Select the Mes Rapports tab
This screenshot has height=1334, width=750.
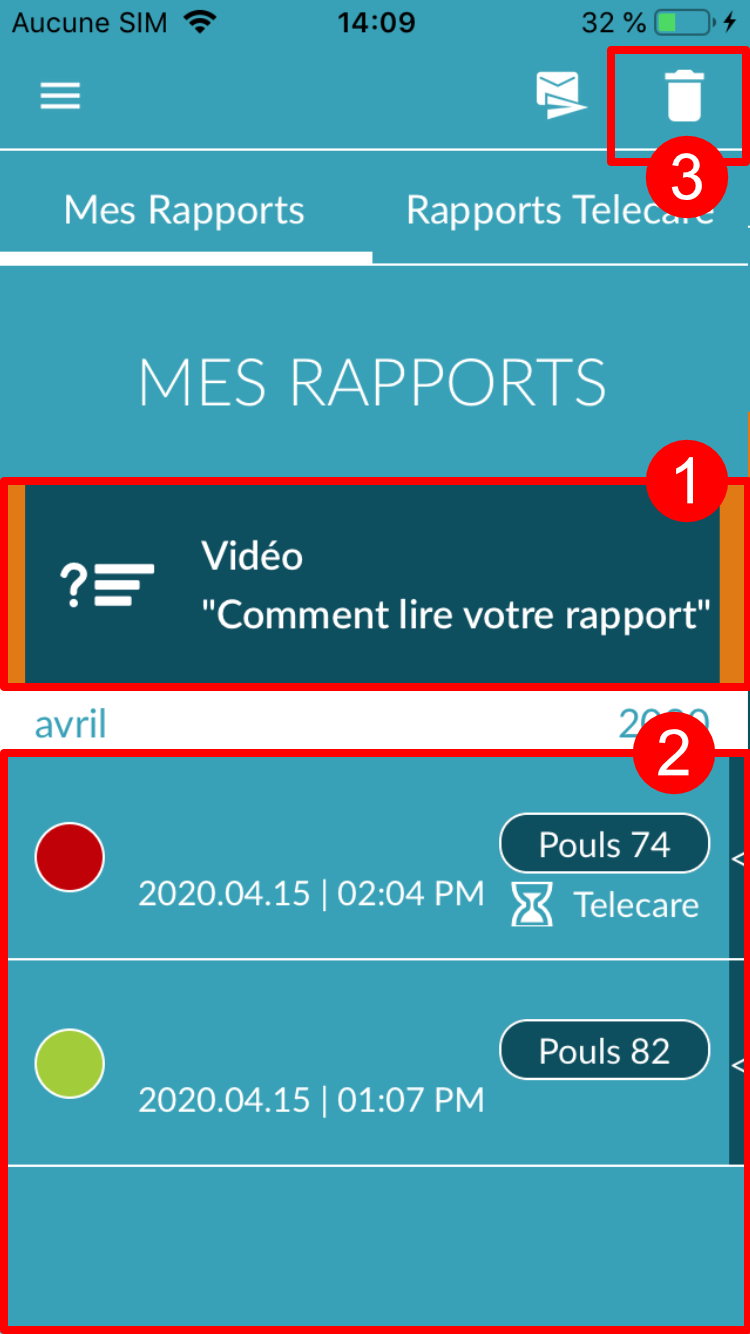point(184,211)
